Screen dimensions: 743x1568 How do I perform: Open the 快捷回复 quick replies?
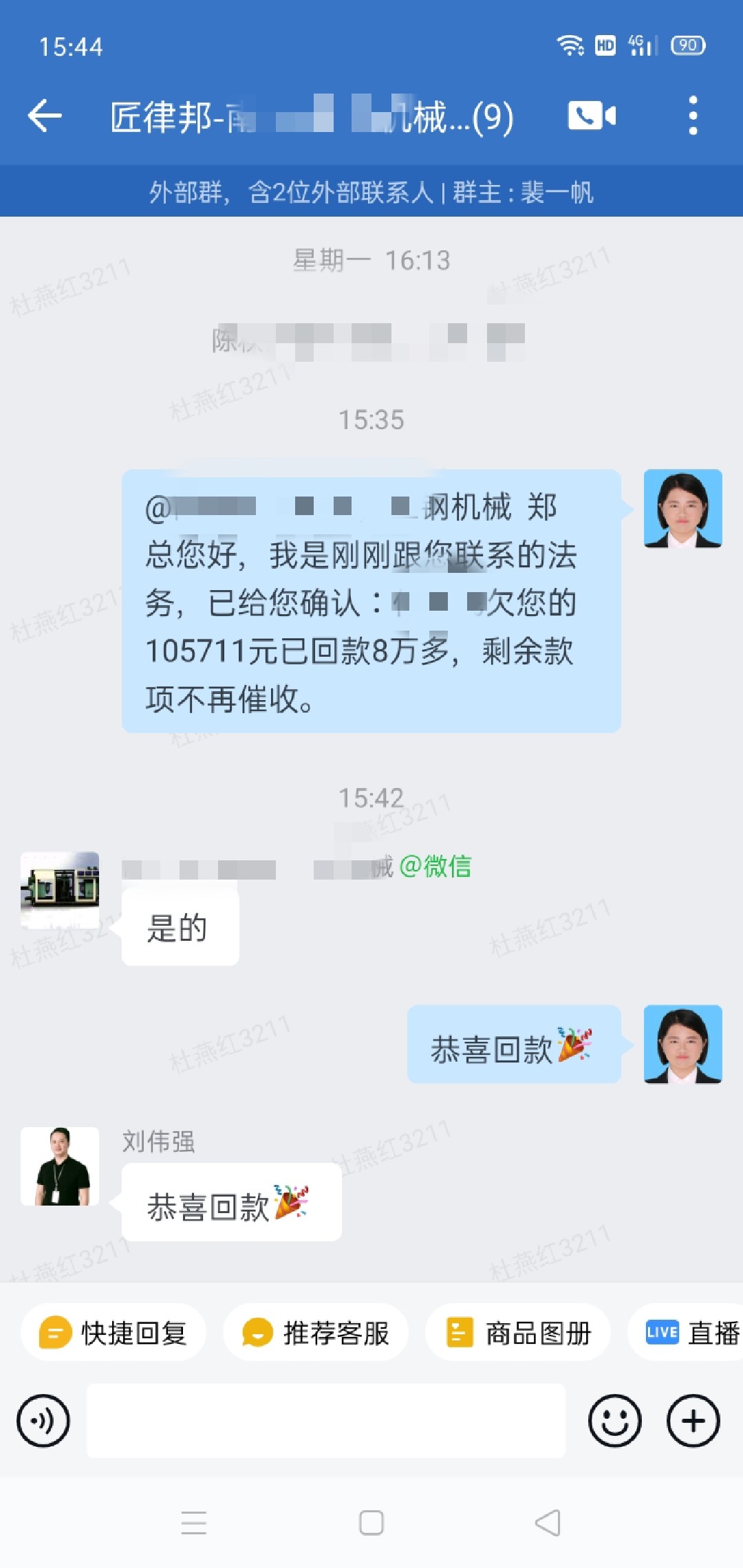114,1333
